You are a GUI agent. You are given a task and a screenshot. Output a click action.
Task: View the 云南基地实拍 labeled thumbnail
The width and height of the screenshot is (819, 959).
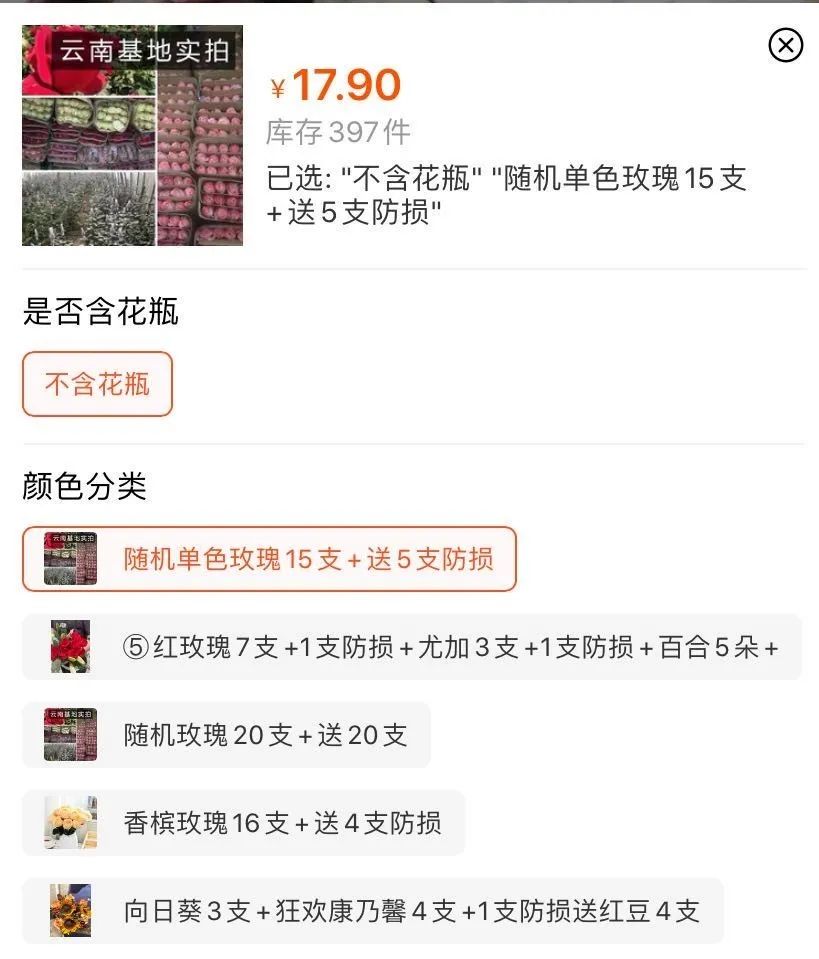pos(131,136)
